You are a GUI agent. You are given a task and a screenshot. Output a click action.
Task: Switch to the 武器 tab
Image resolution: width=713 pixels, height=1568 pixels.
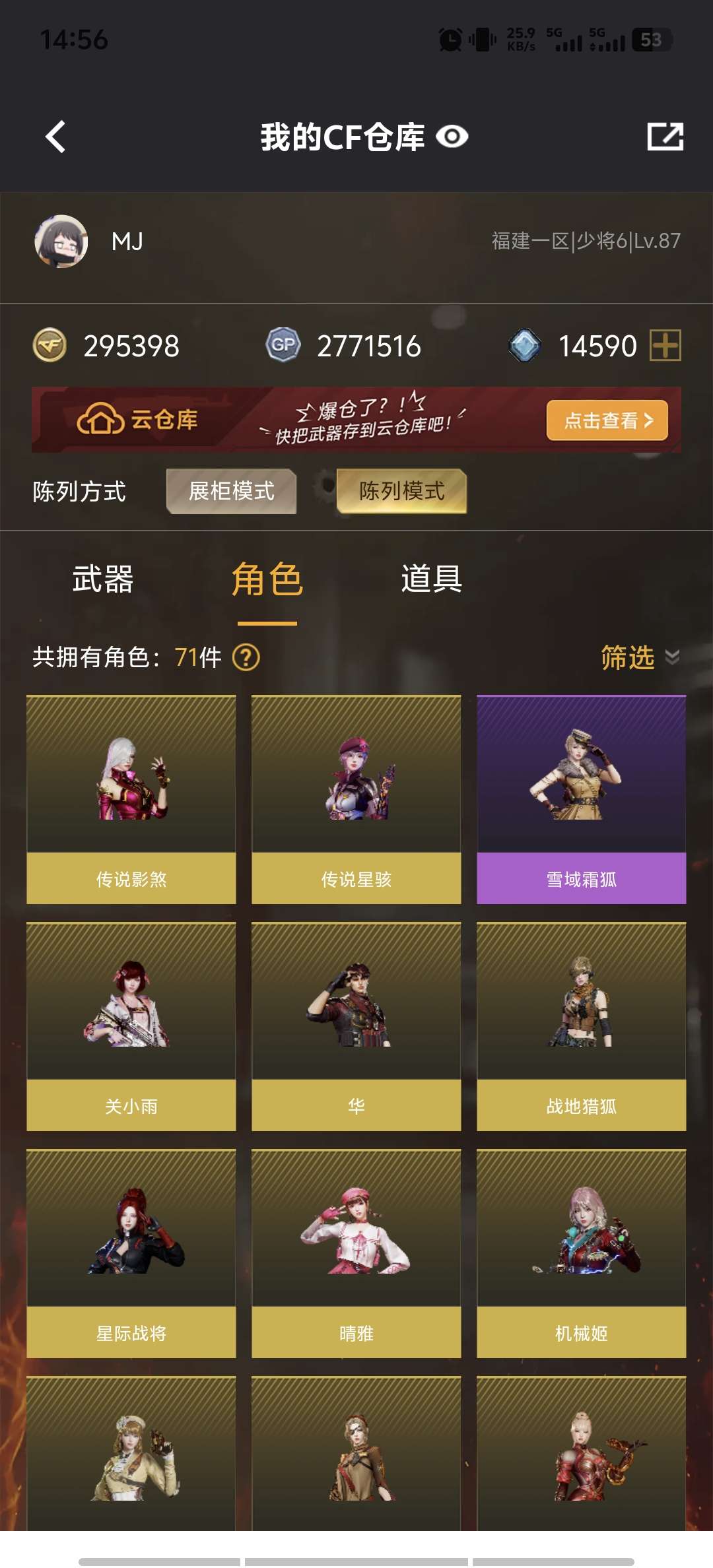pyautogui.click(x=103, y=579)
